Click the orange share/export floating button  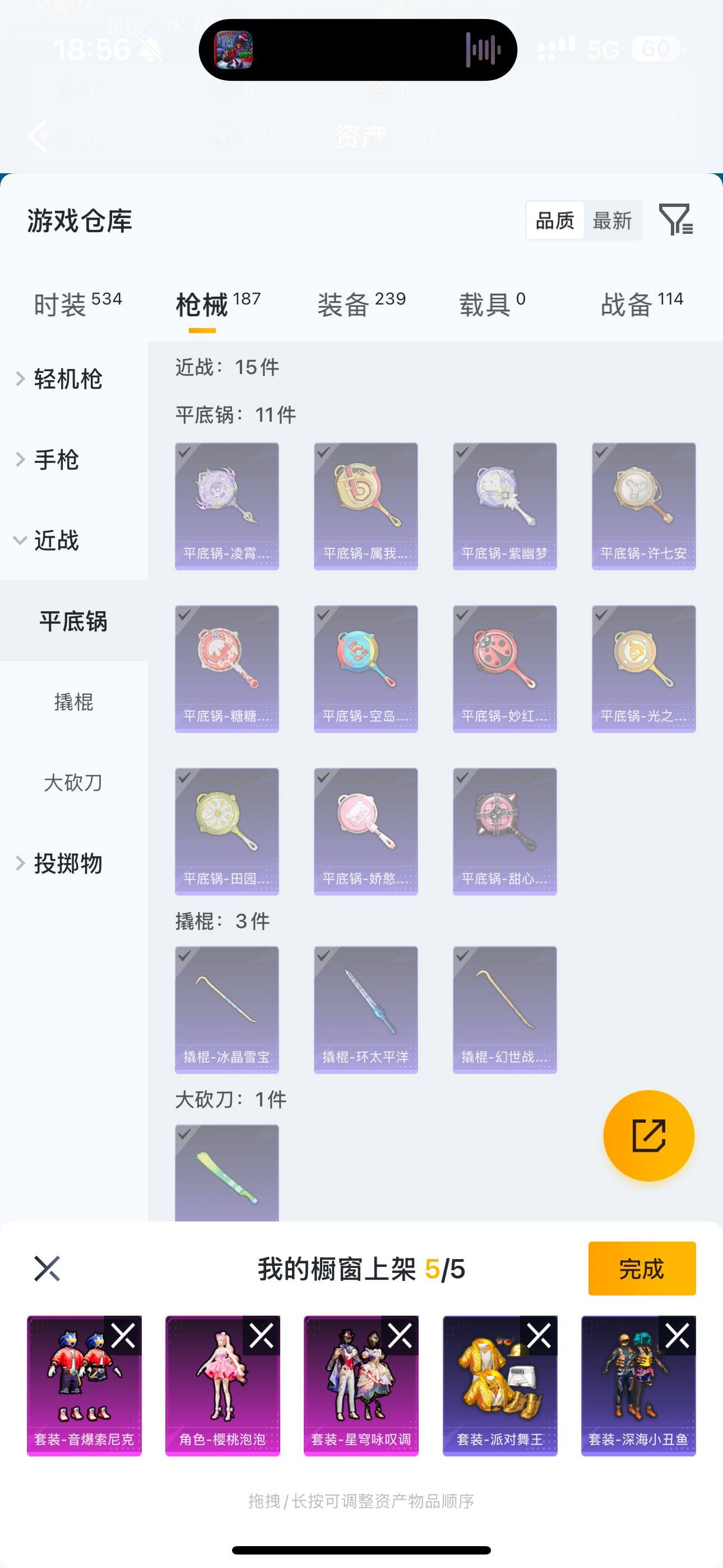click(649, 1137)
